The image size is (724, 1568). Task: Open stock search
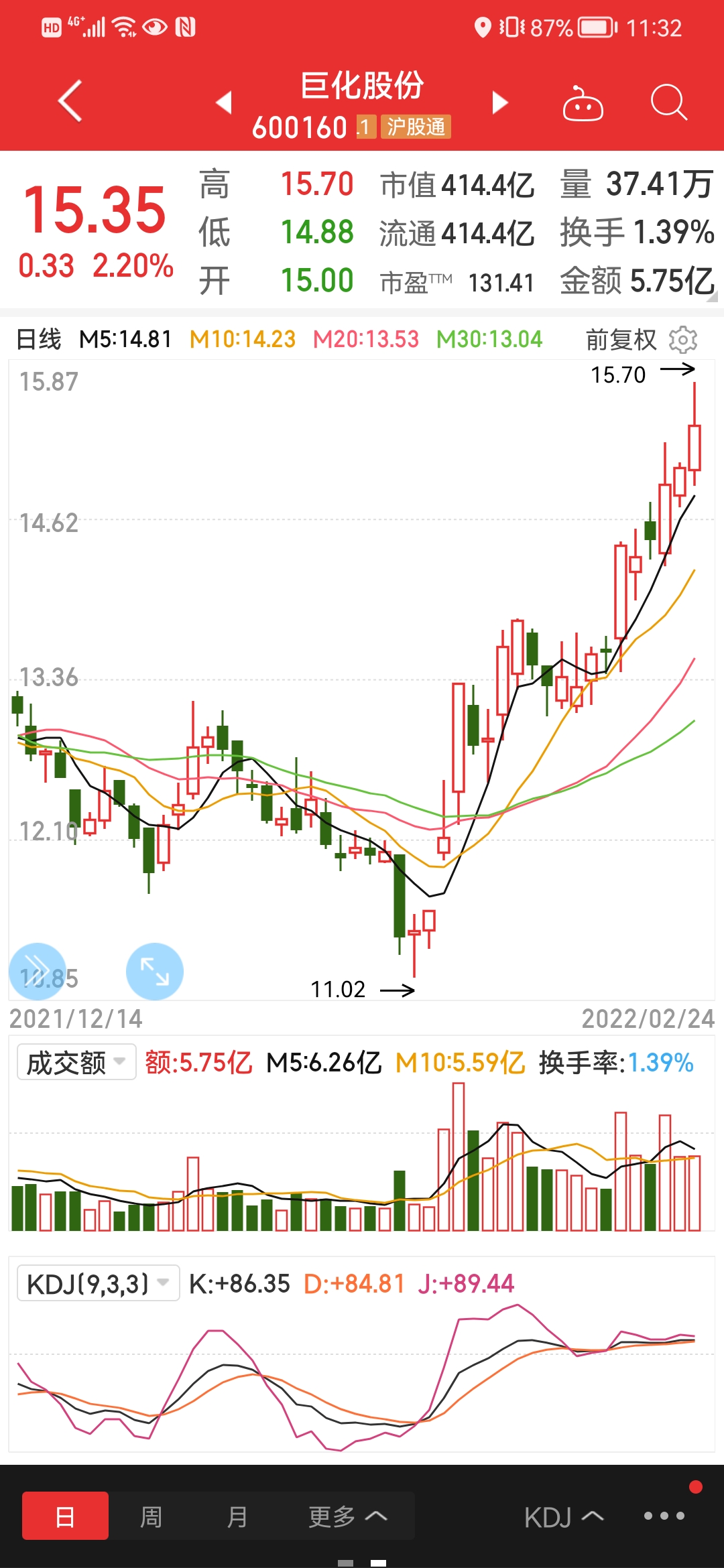click(x=669, y=103)
